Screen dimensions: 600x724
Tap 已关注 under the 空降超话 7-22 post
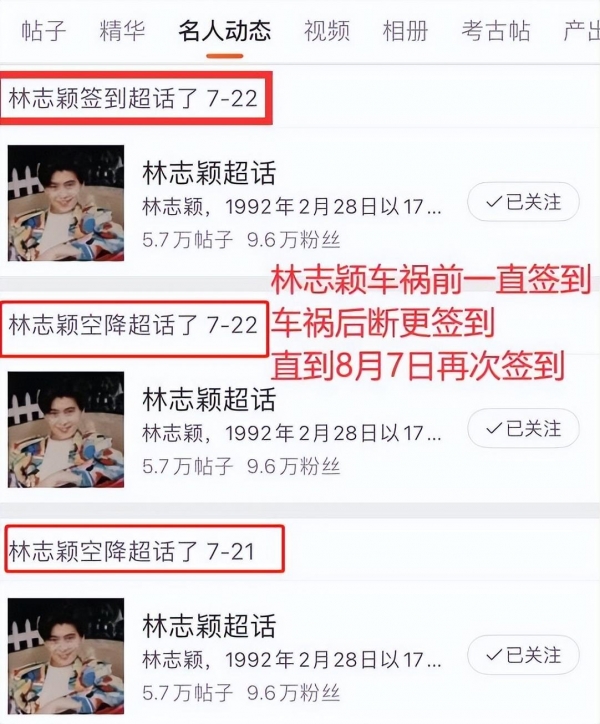coord(523,428)
